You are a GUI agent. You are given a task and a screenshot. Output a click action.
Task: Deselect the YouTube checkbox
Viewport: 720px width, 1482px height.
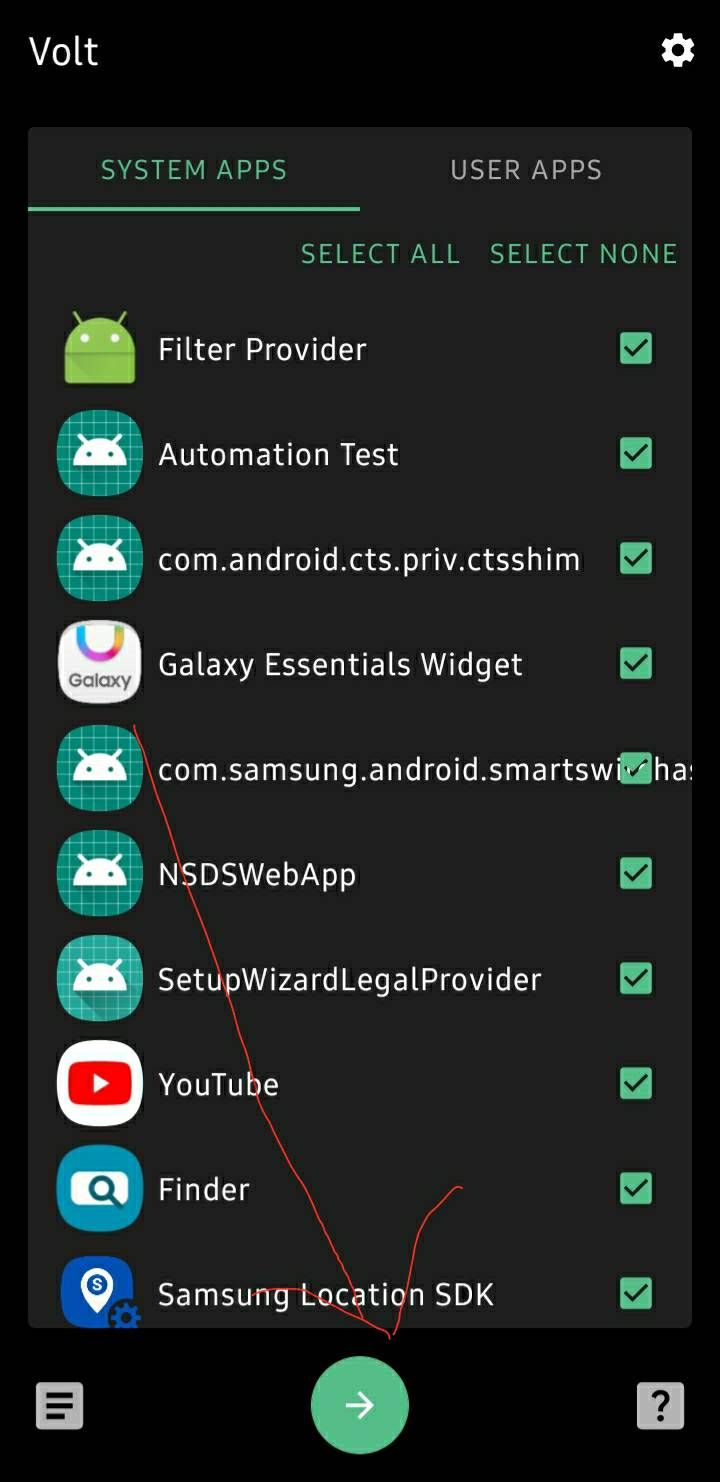pyautogui.click(x=636, y=1083)
